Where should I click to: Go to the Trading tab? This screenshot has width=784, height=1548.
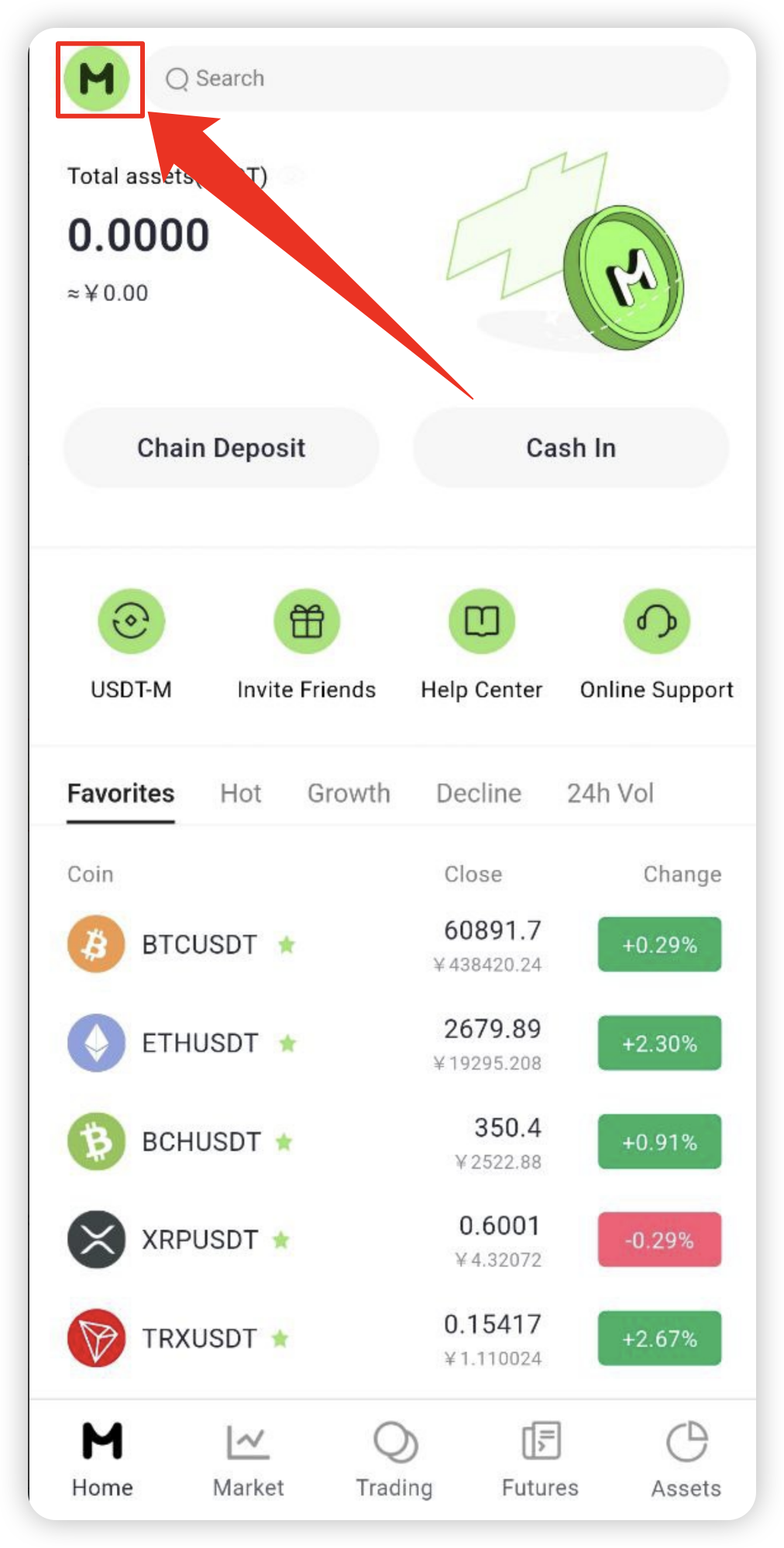[394, 1460]
